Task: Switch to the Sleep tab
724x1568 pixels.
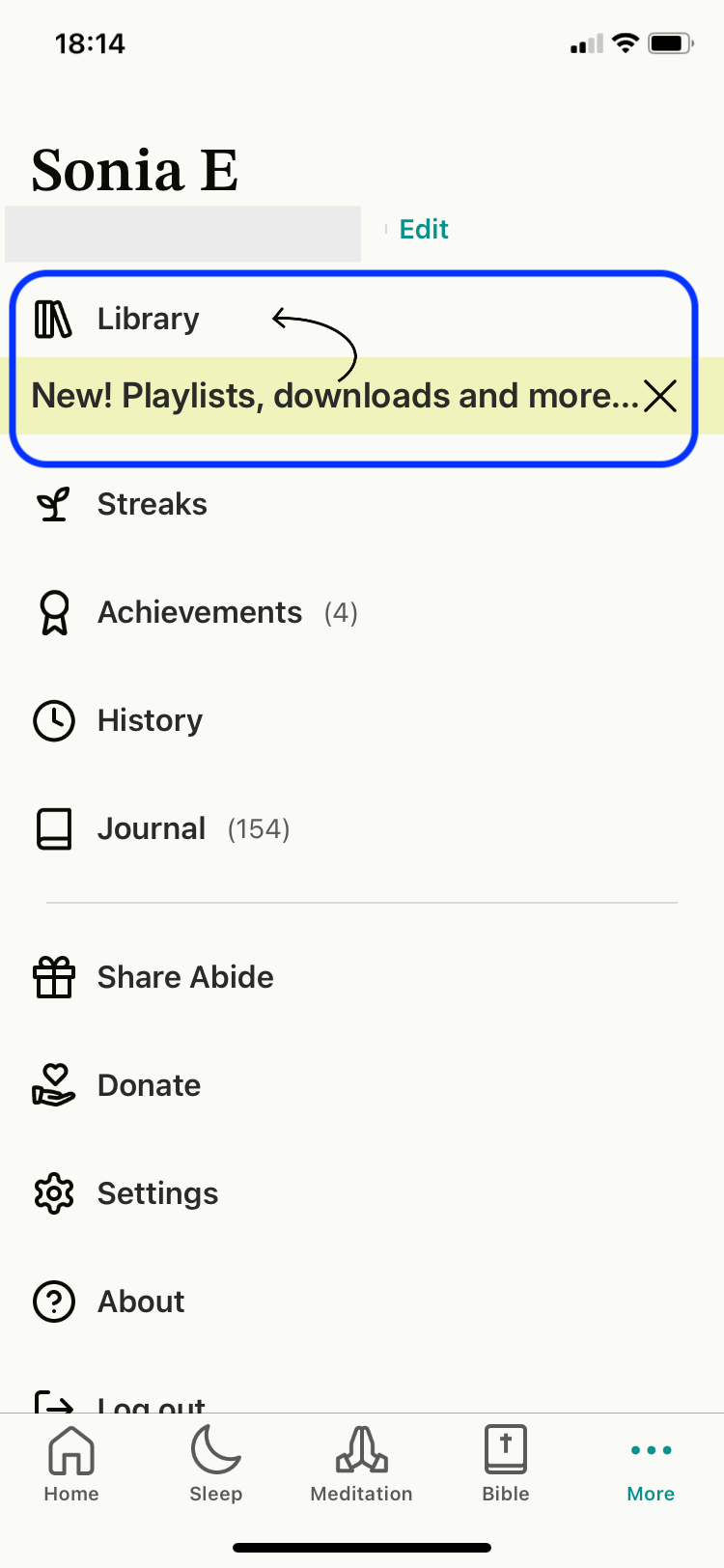Action: pos(216,1465)
